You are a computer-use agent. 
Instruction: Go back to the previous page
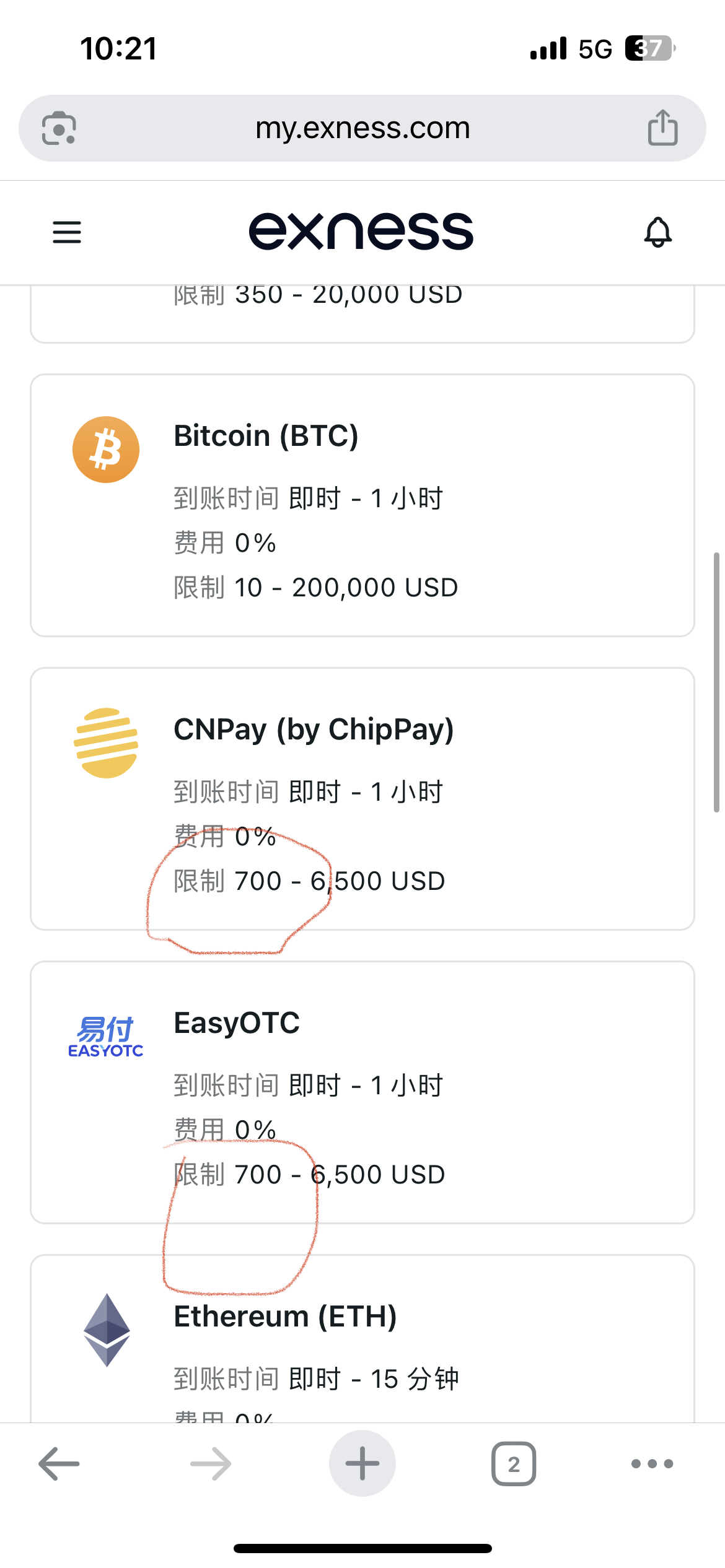pos(59,1464)
